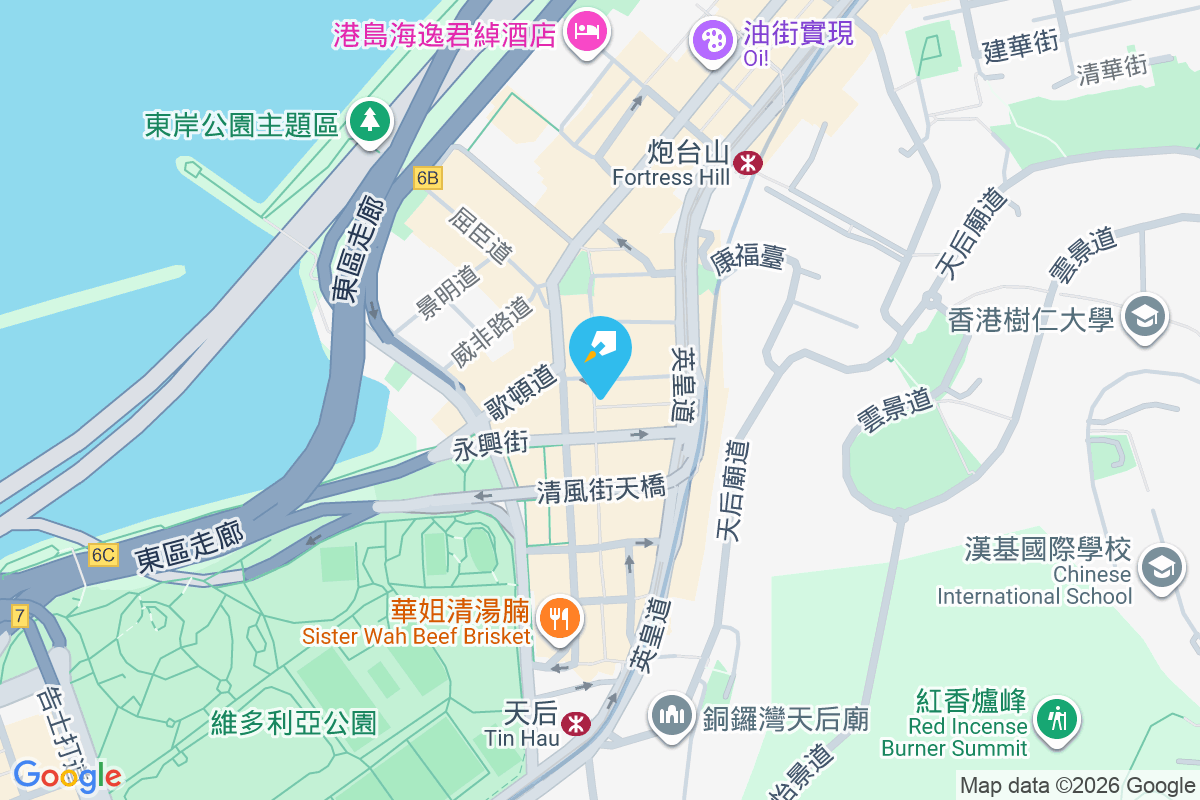Open the 東岸公園主題區 park marker
The image size is (1200, 800).
point(370,122)
